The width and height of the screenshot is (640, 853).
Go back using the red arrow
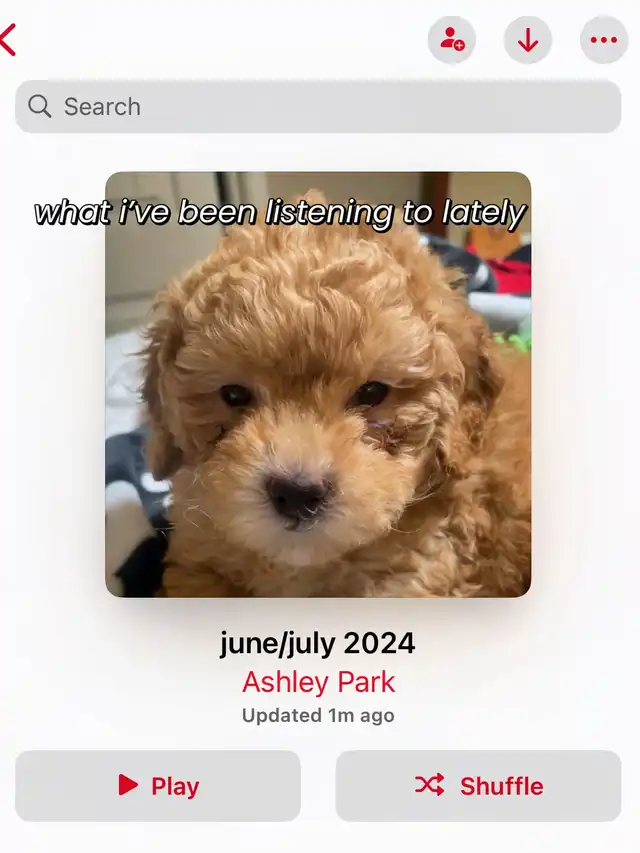9,40
